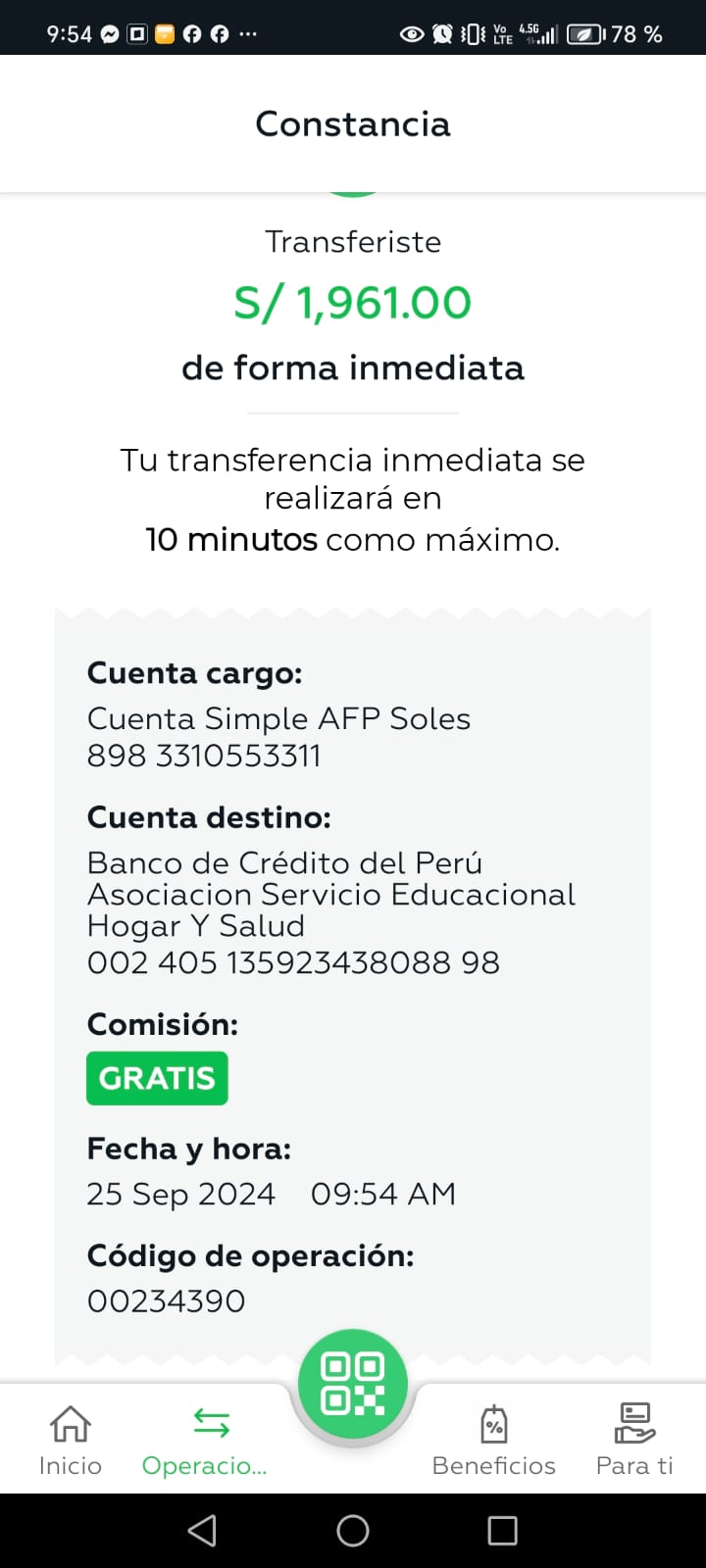Switch to the Operaciones tab
The height and width of the screenshot is (1568, 706).
click(x=205, y=1439)
